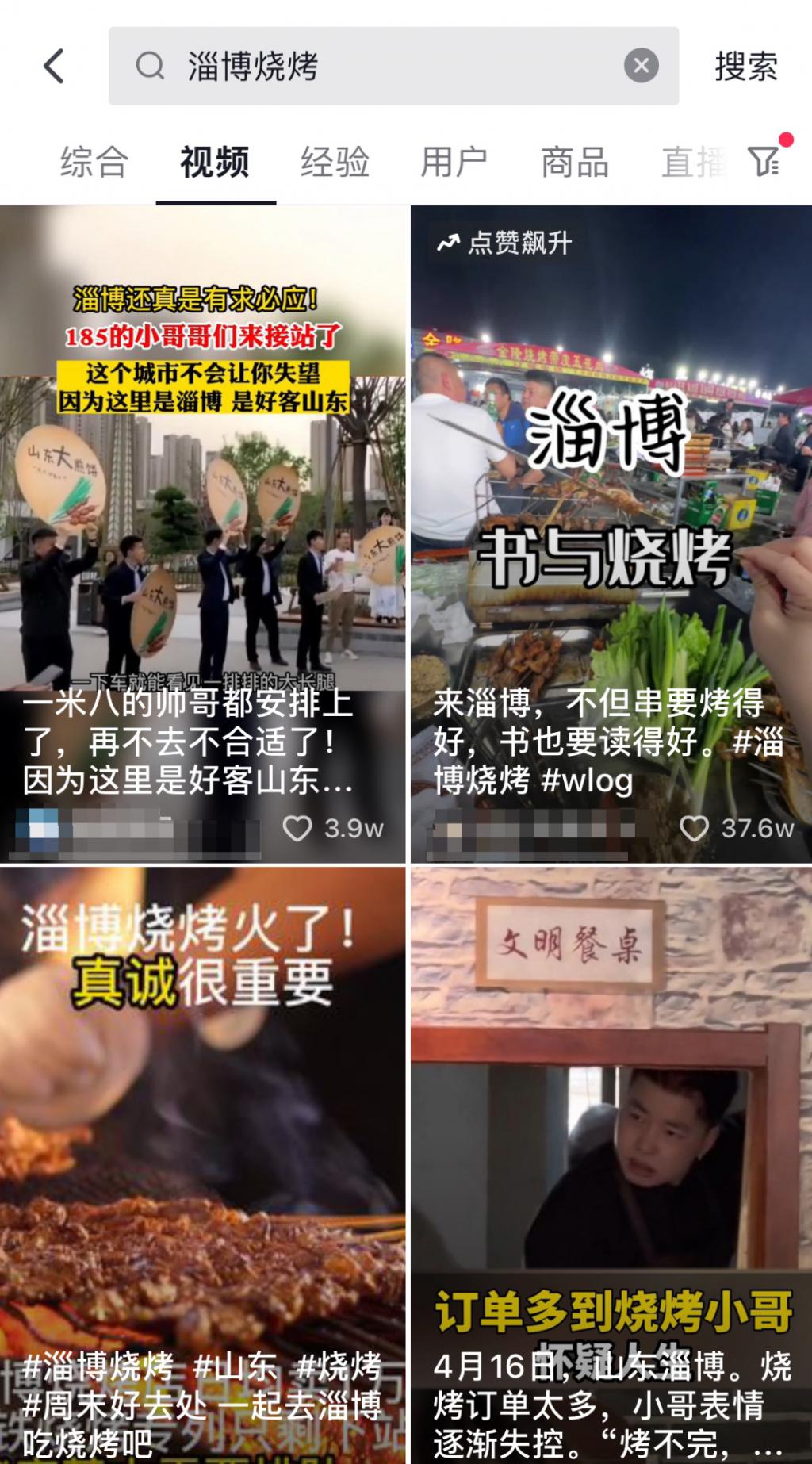Open the 订单多到烧烤小哥 video

(611, 1150)
